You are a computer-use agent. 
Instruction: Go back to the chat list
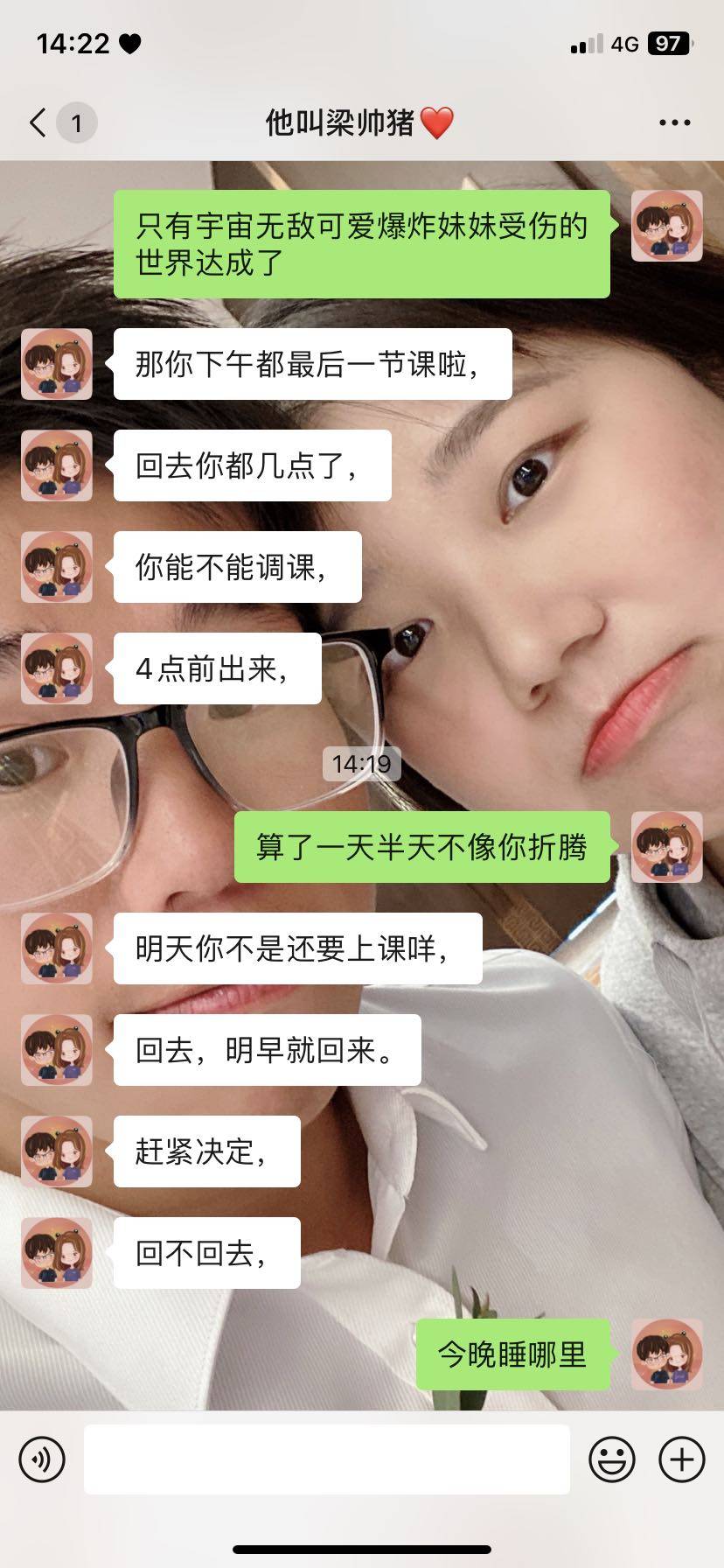pos(38,122)
